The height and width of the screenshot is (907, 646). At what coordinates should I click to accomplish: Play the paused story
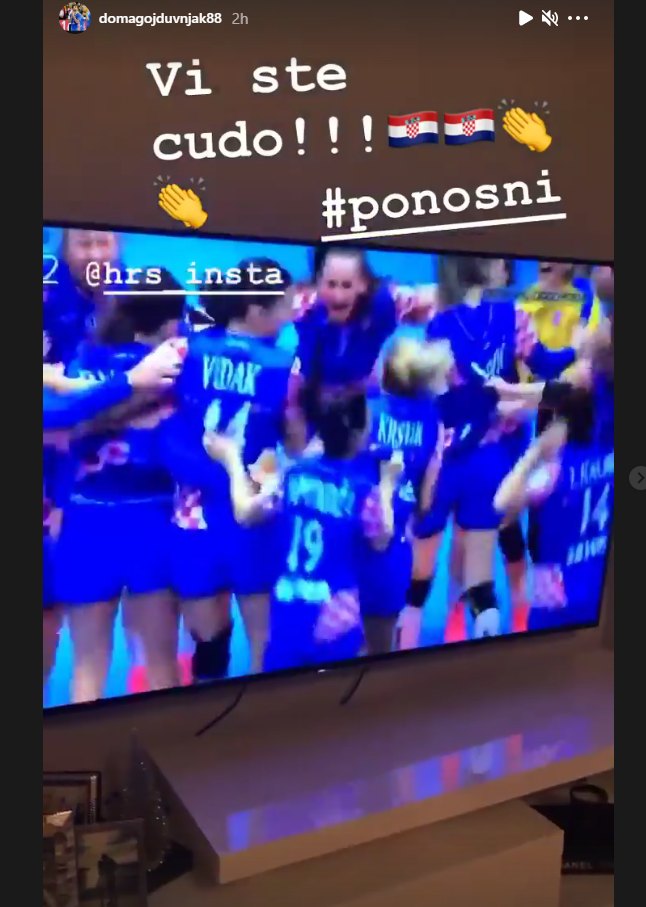click(526, 18)
